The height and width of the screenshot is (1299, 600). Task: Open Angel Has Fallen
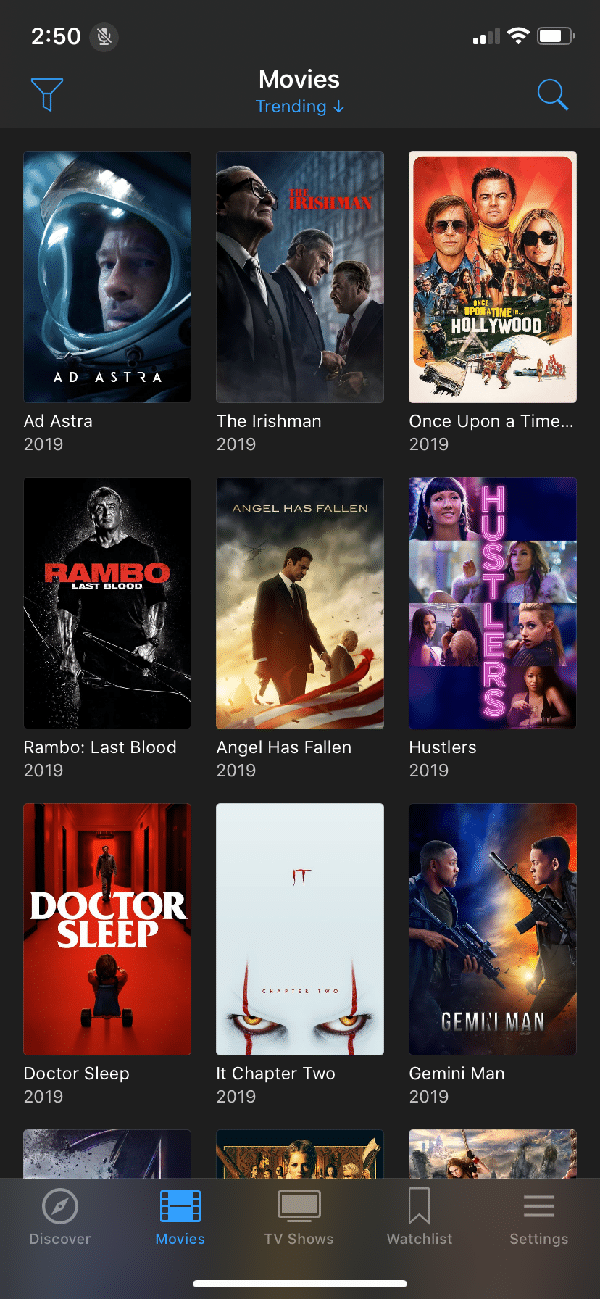point(300,603)
